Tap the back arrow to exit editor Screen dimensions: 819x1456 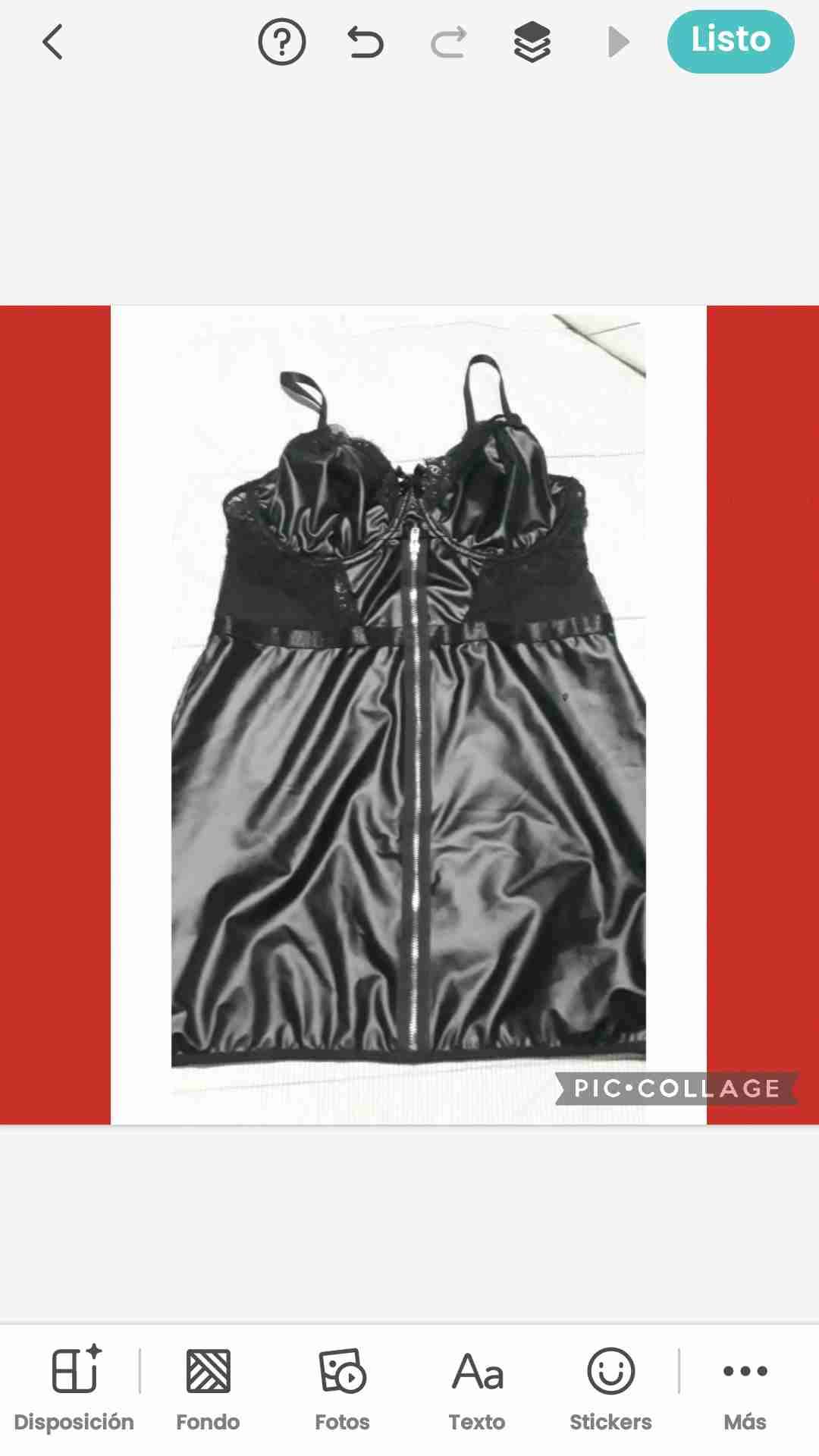click(52, 42)
